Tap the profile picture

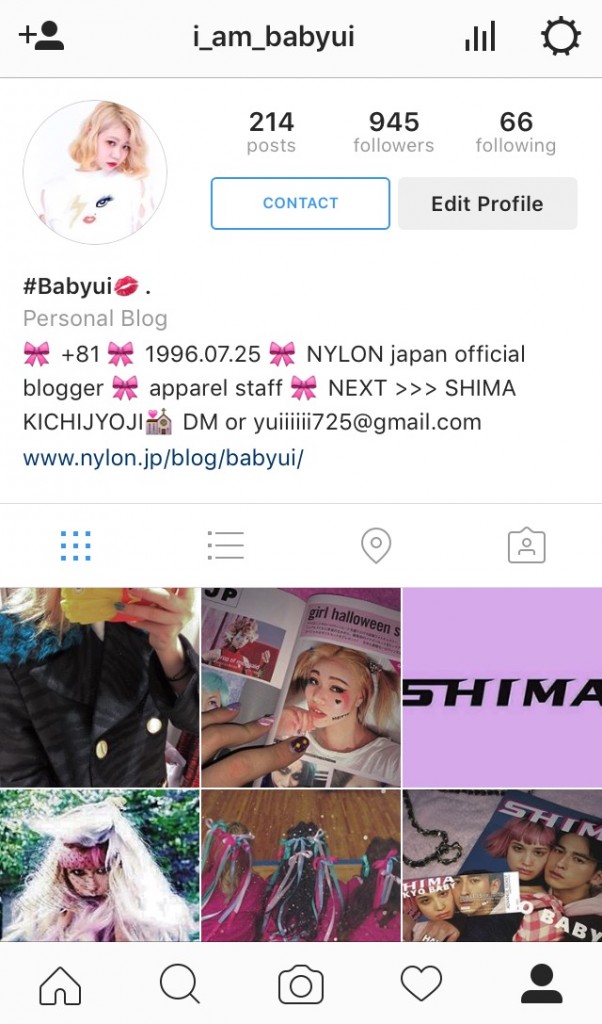[95, 172]
